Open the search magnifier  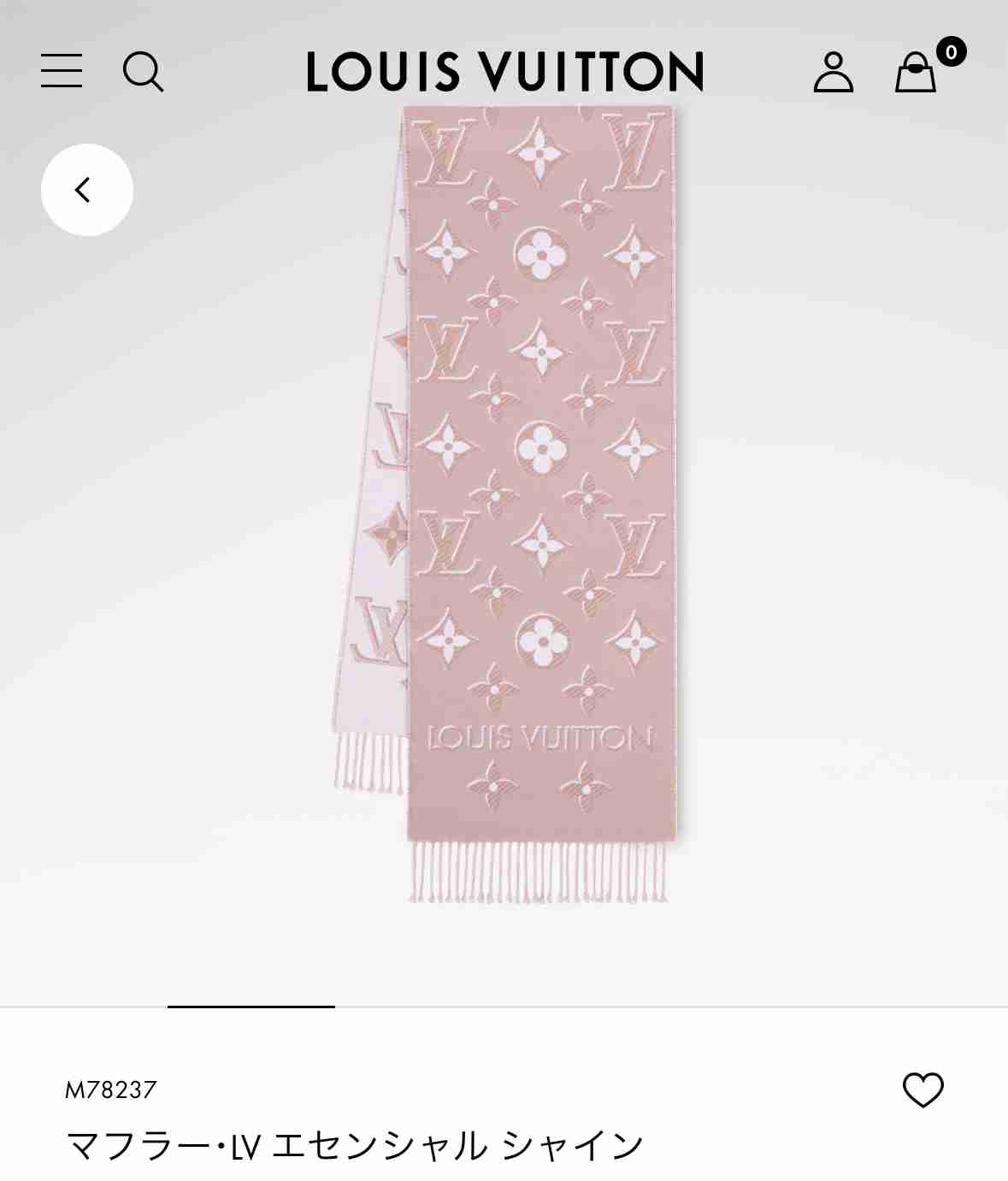[143, 71]
